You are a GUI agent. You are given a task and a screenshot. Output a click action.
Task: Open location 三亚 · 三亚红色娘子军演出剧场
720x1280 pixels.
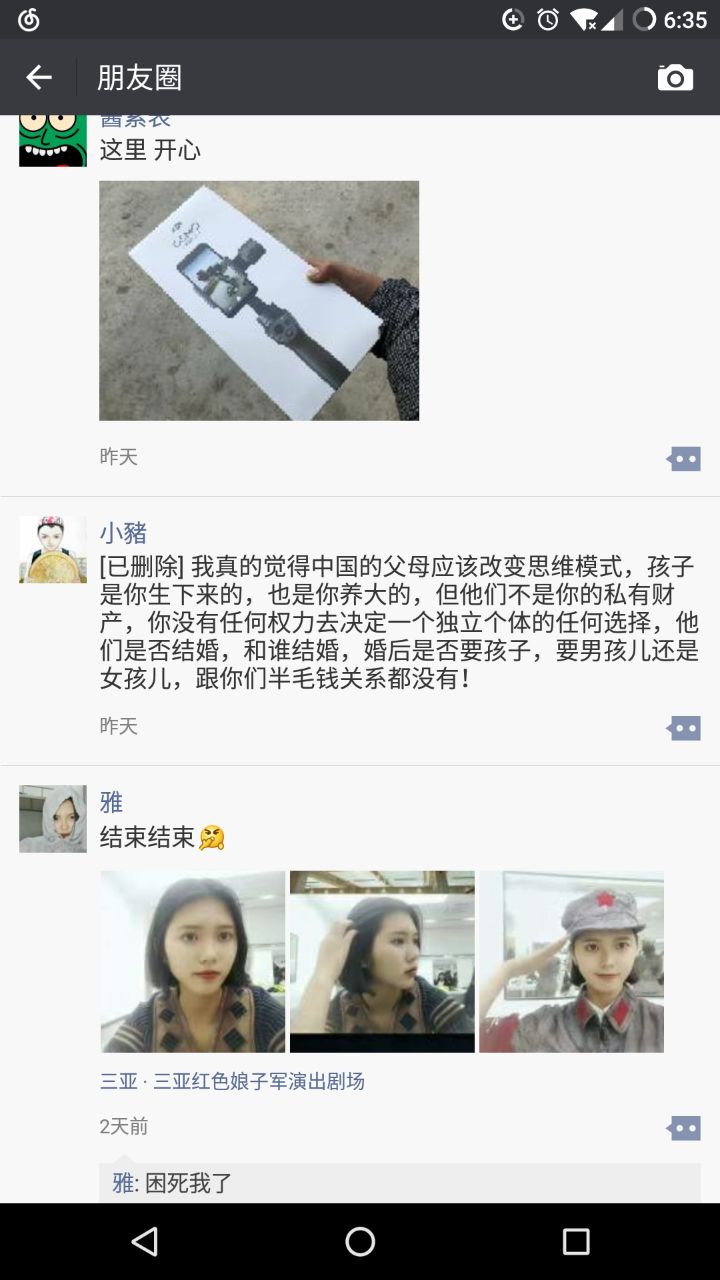(x=232, y=1081)
